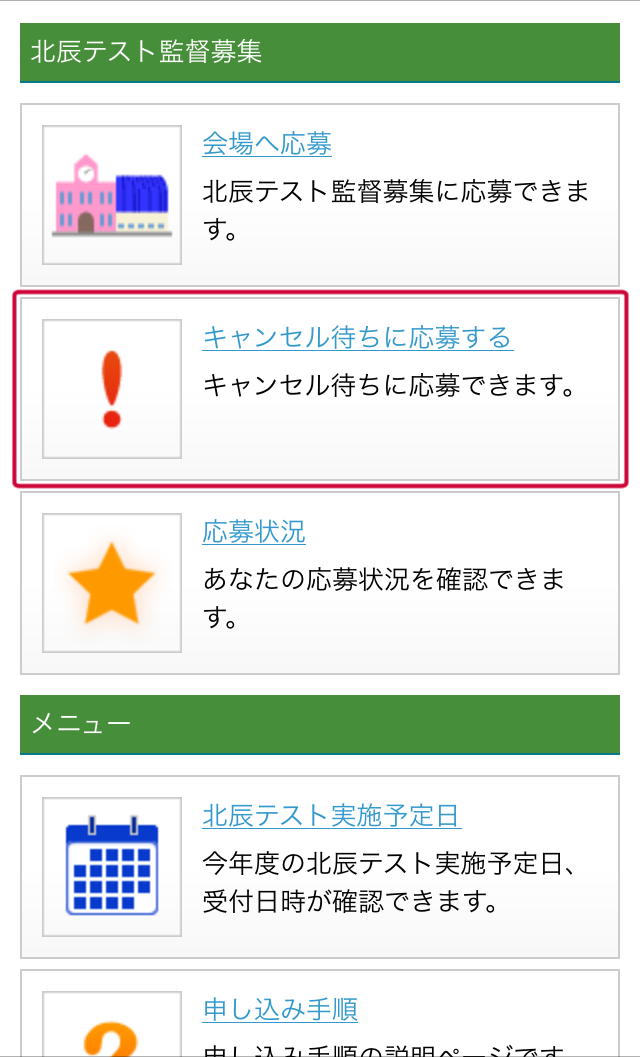Open 応募状況 to check applications
Viewport: 640px width, 1057px height.
253,531
